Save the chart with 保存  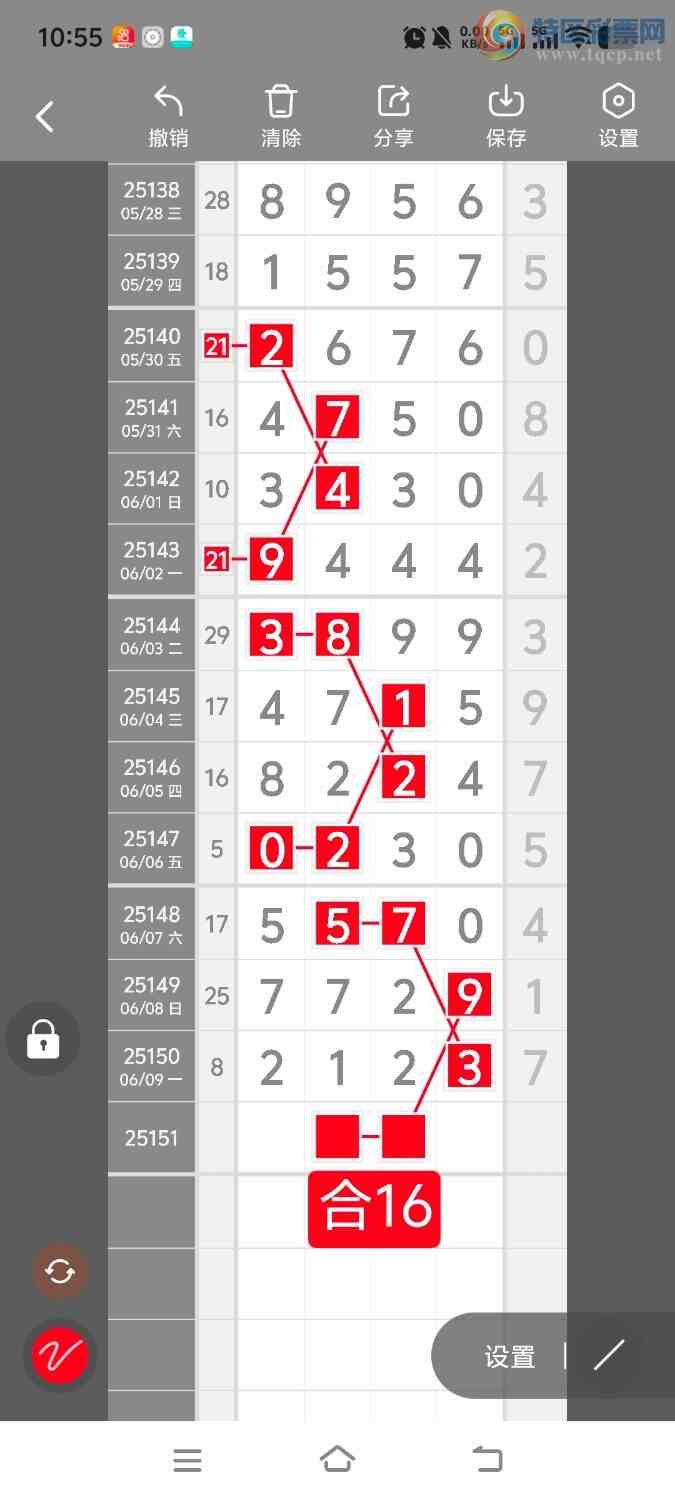tap(506, 116)
